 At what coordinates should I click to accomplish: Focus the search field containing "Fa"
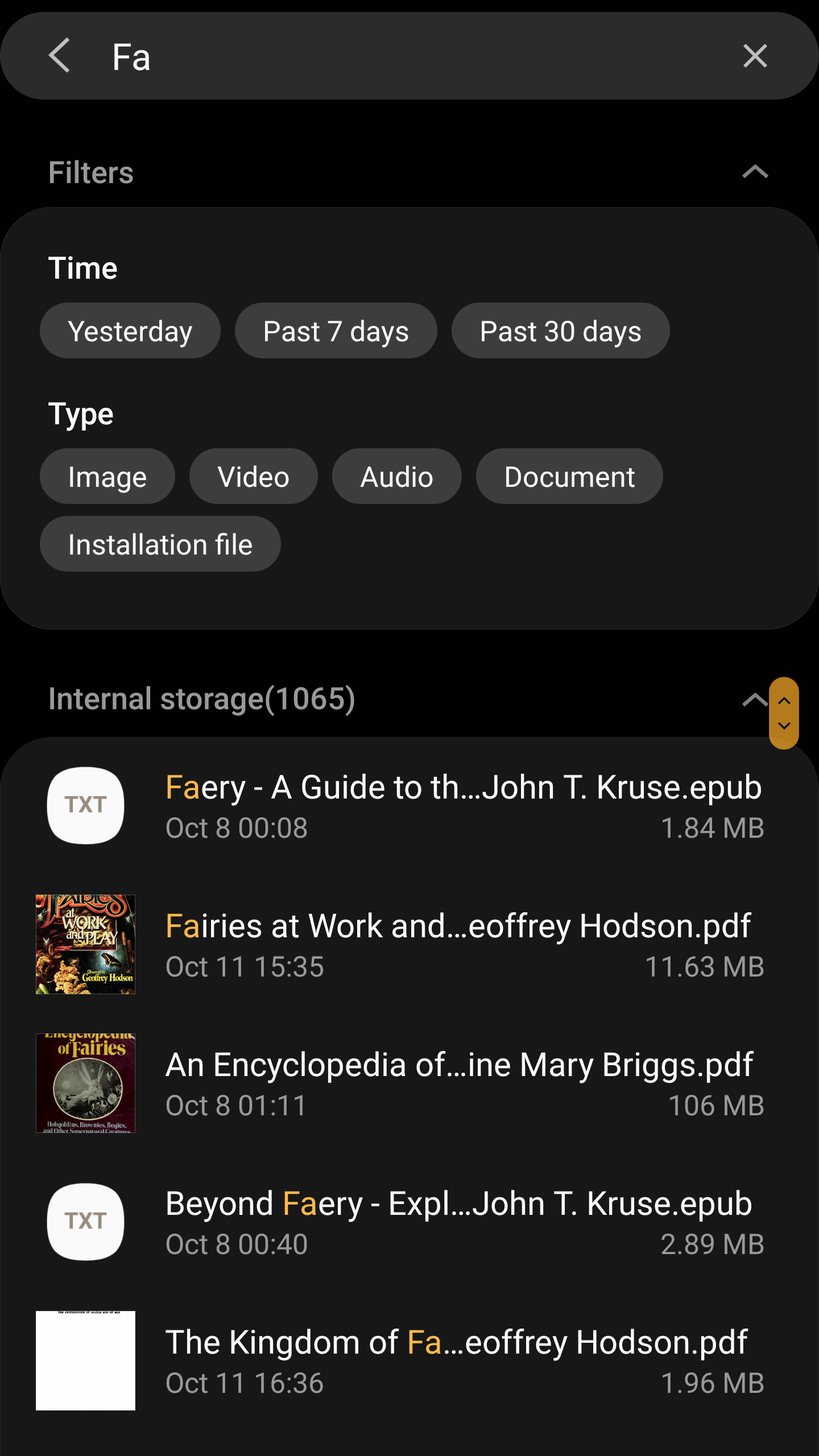click(x=398, y=57)
